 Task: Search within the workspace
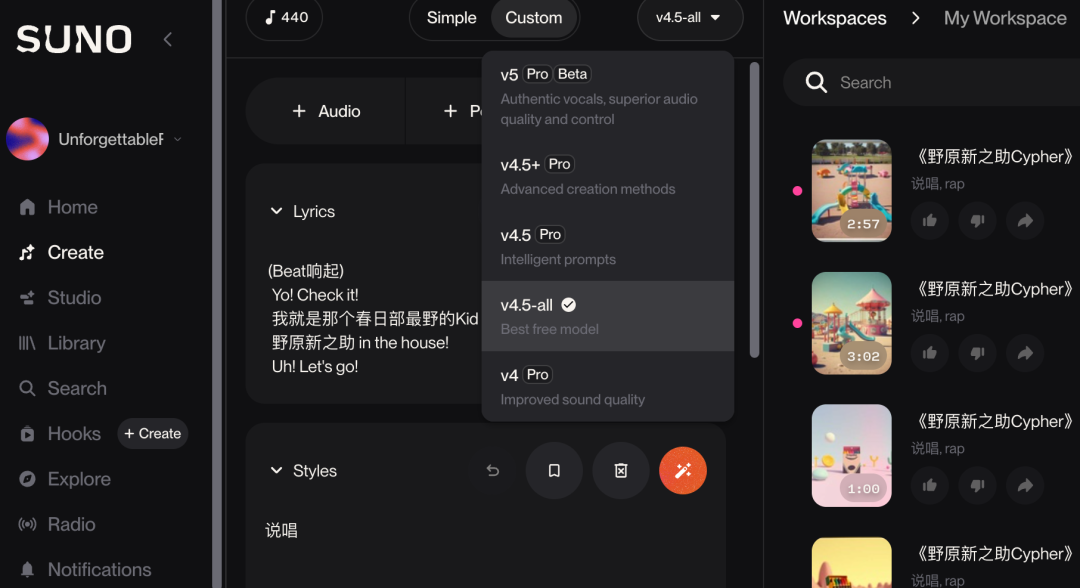click(930, 83)
